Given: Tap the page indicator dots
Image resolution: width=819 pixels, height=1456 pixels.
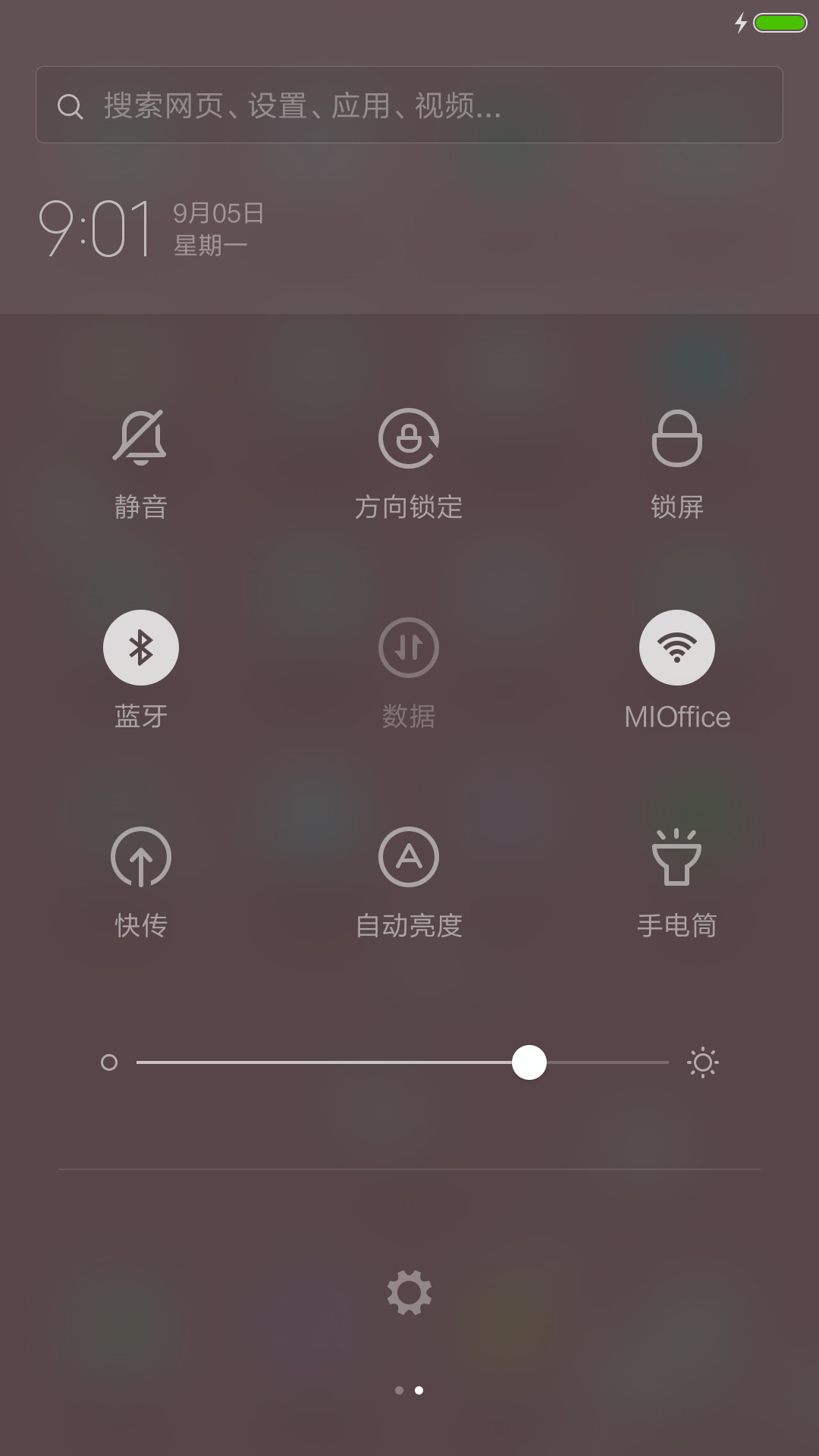Looking at the screenshot, I should click(x=409, y=1390).
